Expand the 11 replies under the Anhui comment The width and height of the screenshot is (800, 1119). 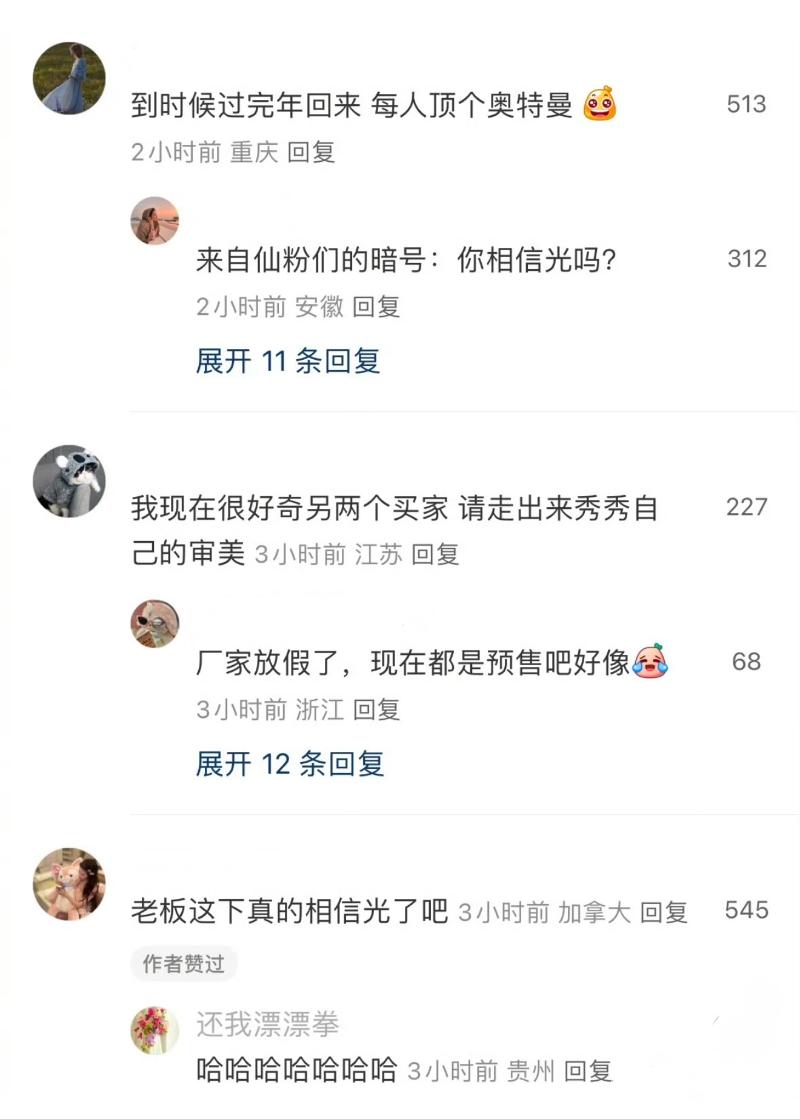point(288,361)
